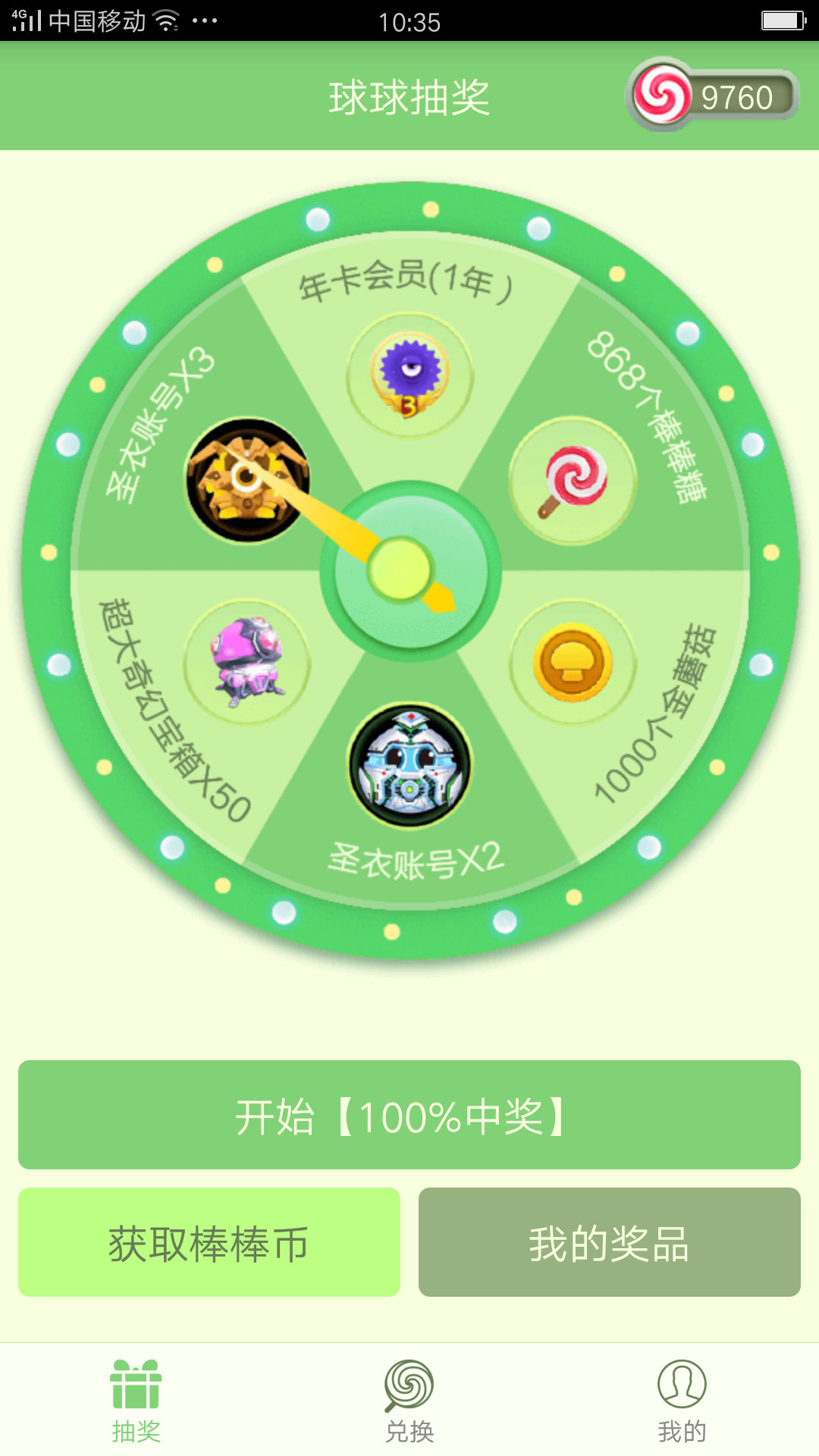Click the coin balance showing 9760
The height and width of the screenshot is (1456, 819).
(739, 96)
